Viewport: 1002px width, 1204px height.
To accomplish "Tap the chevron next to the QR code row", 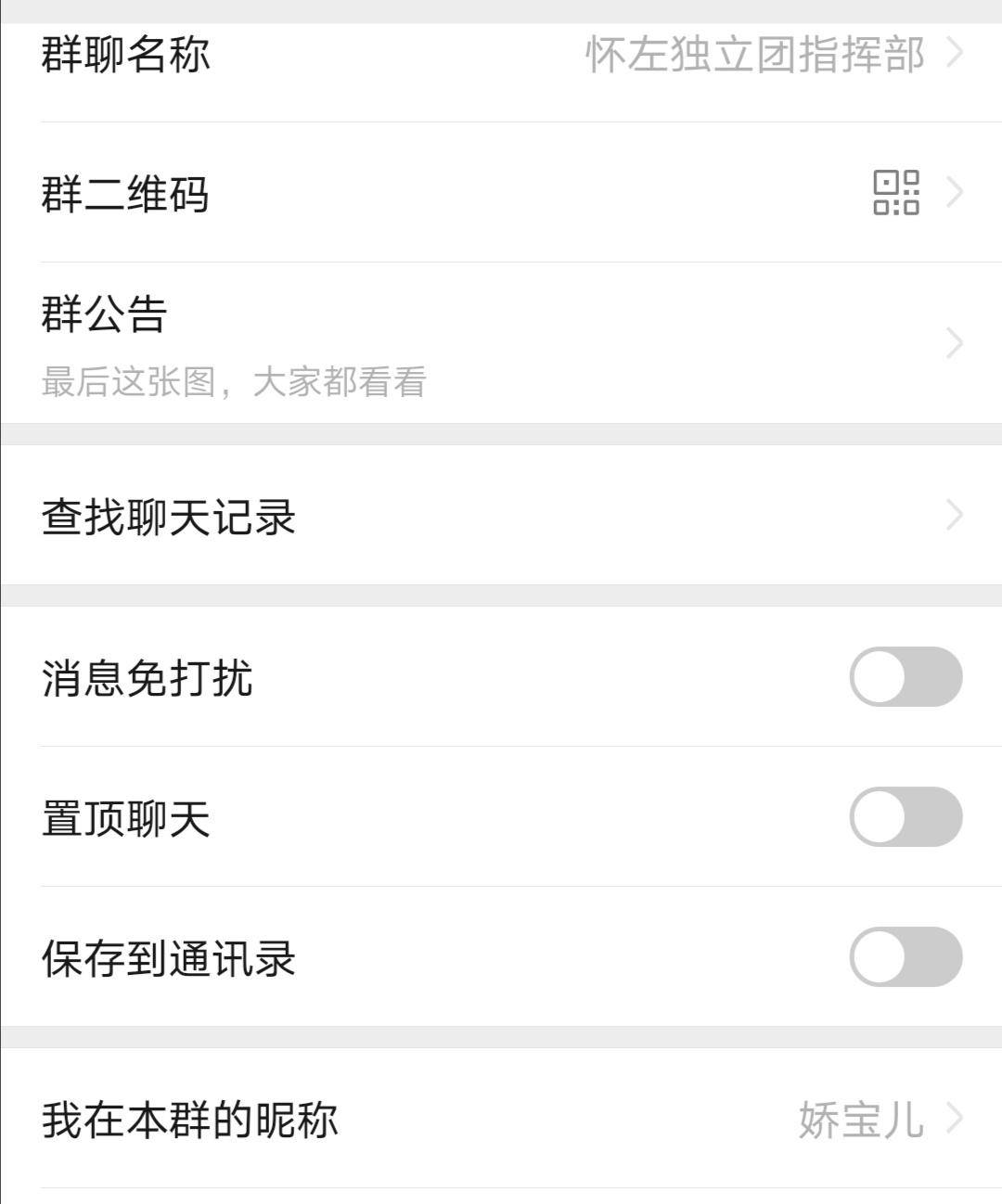I will tap(957, 193).
